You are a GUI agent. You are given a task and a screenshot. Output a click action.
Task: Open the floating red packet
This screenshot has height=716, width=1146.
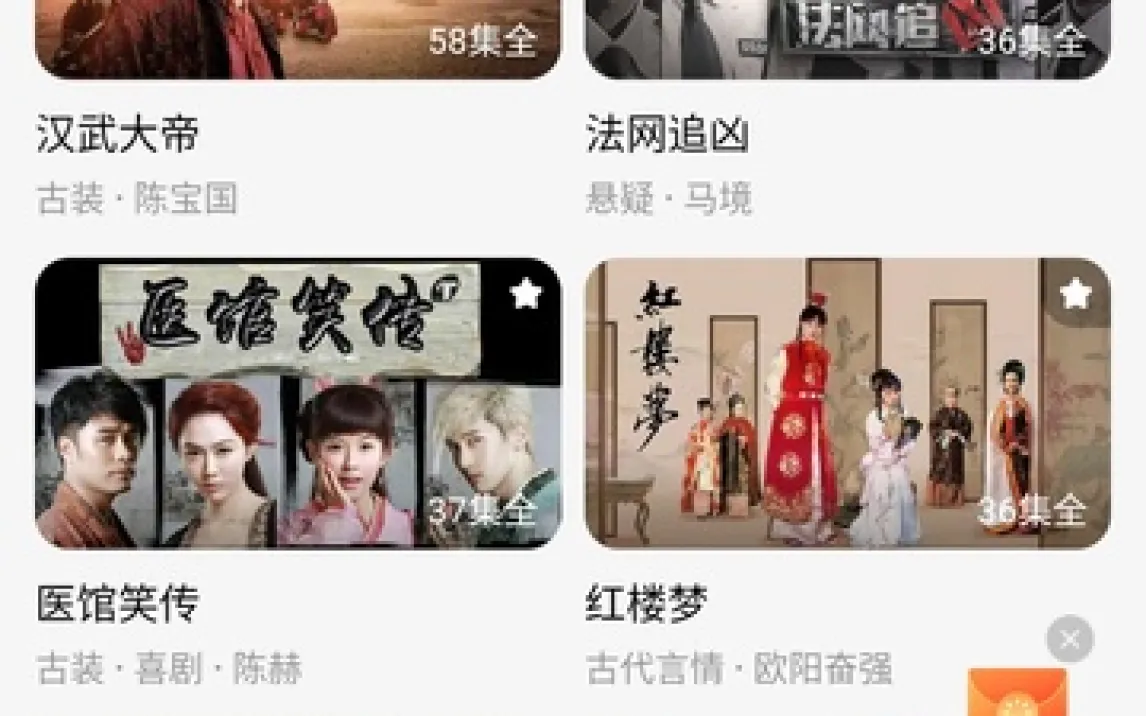tap(1017, 694)
